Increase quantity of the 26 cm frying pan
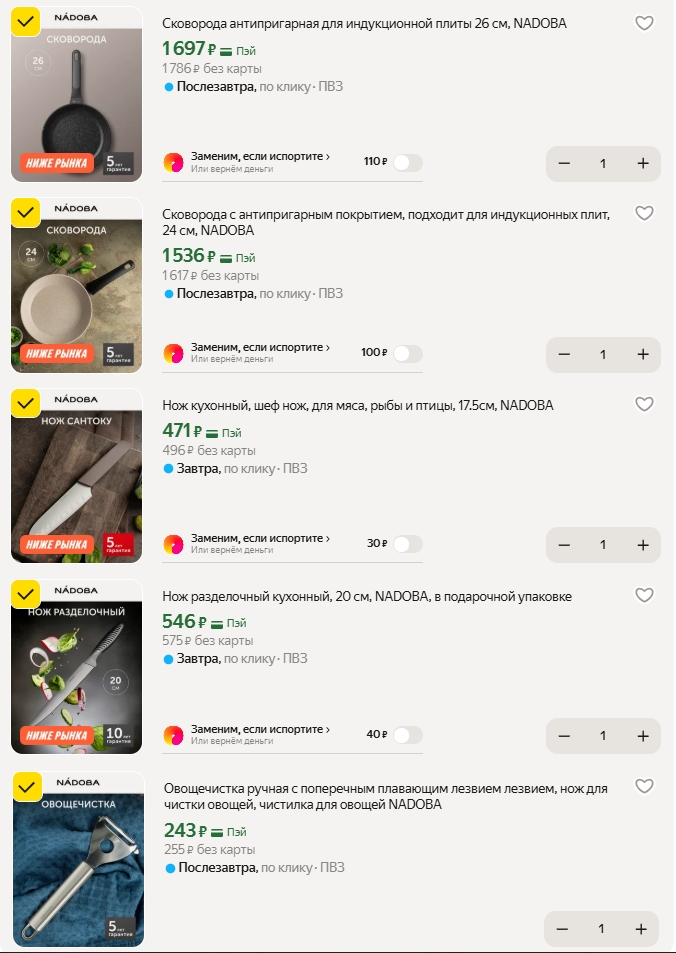The height and width of the screenshot is (953, 676). pyautogui.click(x=642, y=164)
